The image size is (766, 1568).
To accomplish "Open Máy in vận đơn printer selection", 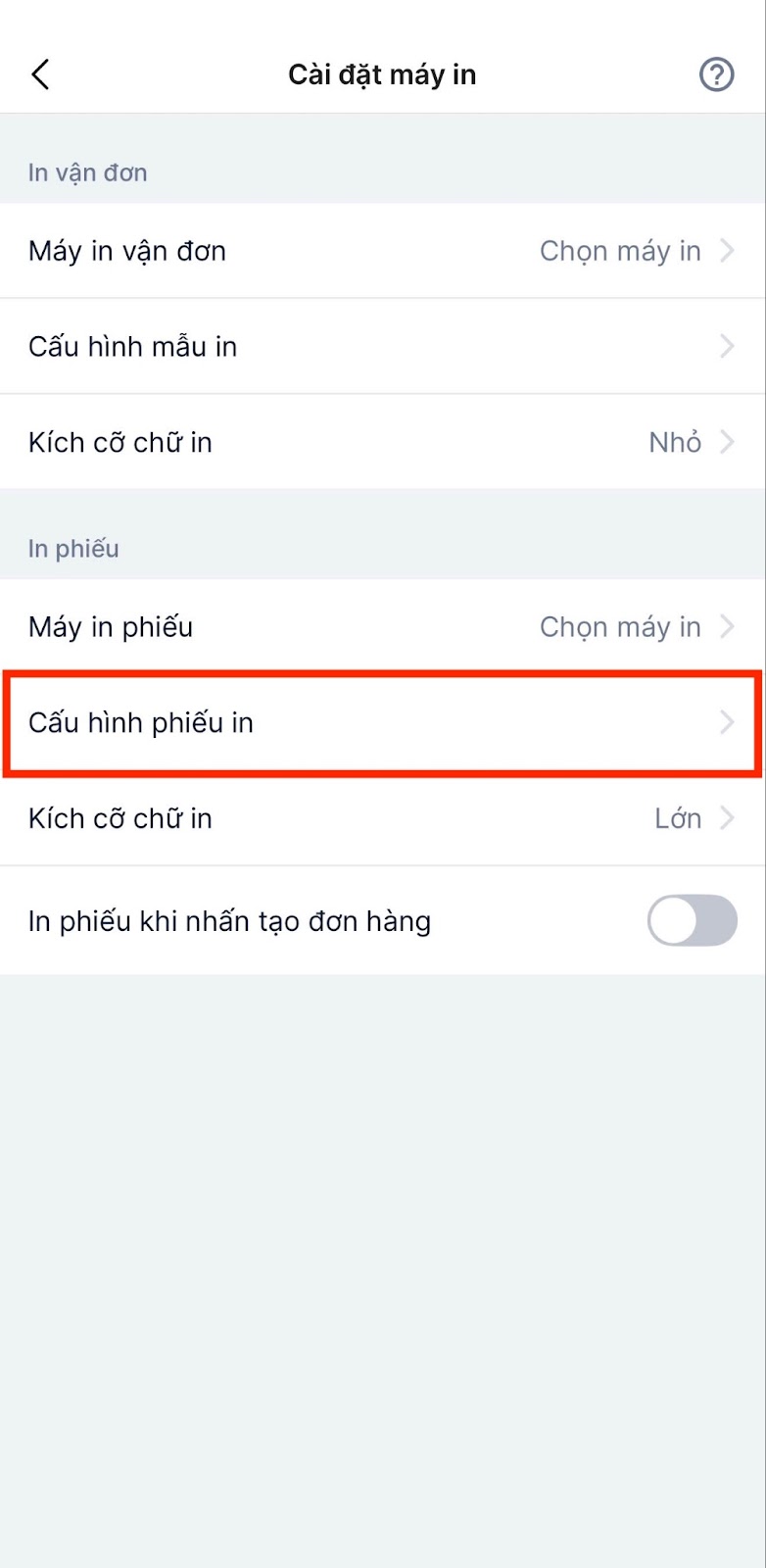I will coord(383,251).
